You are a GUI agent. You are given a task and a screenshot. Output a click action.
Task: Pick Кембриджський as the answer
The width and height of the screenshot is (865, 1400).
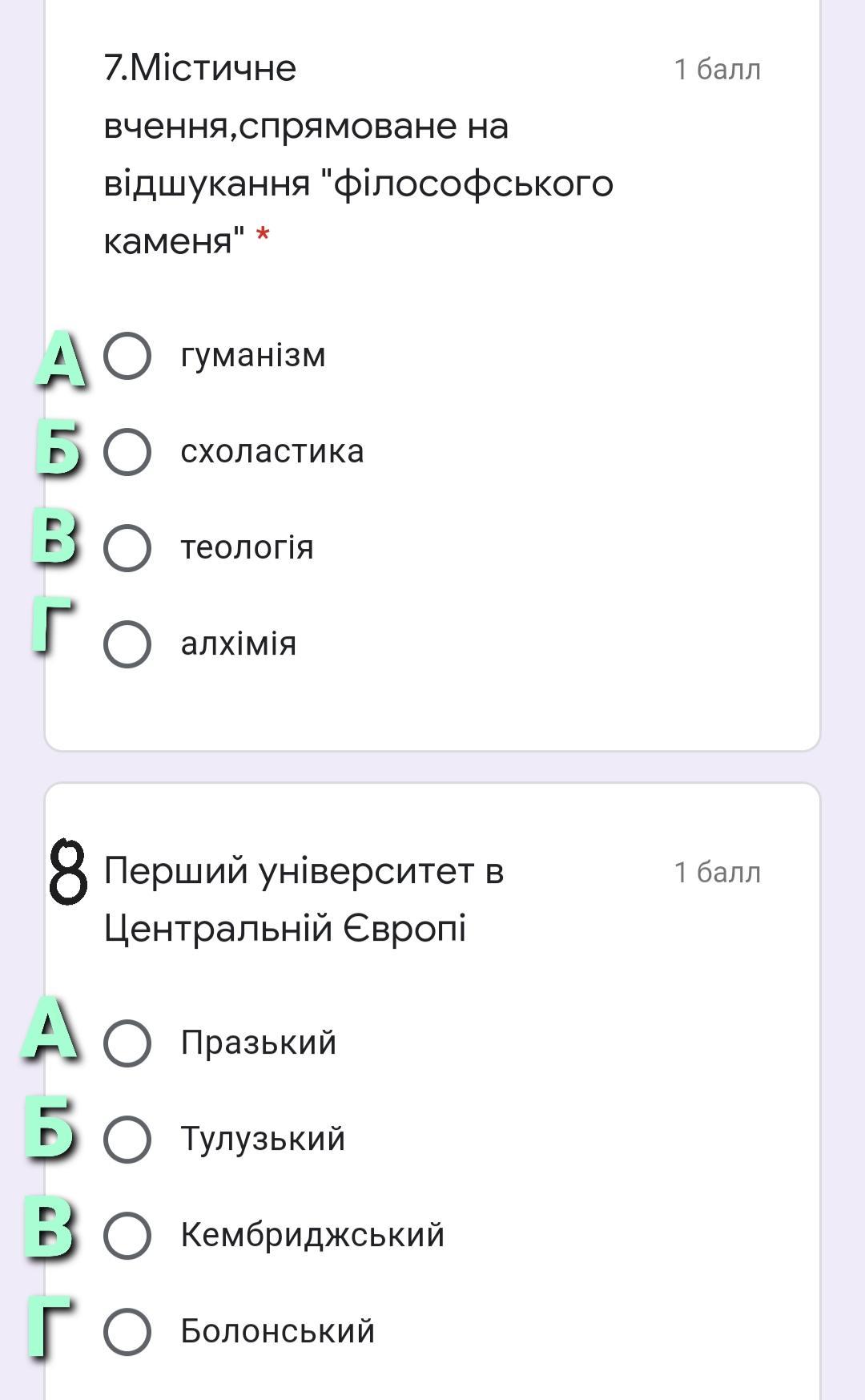(x=127, y=1236)
